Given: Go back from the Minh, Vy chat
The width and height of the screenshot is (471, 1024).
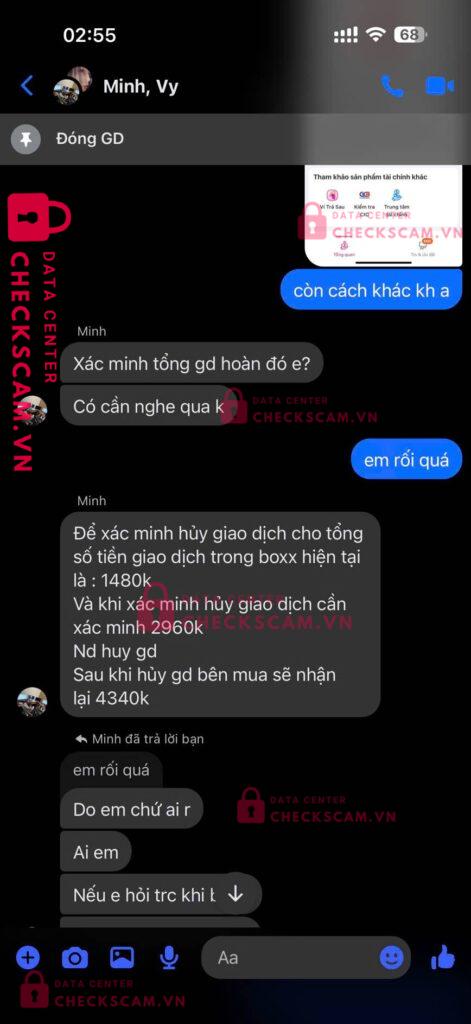Looking at the screenshot, I should [x=27, y=86].
